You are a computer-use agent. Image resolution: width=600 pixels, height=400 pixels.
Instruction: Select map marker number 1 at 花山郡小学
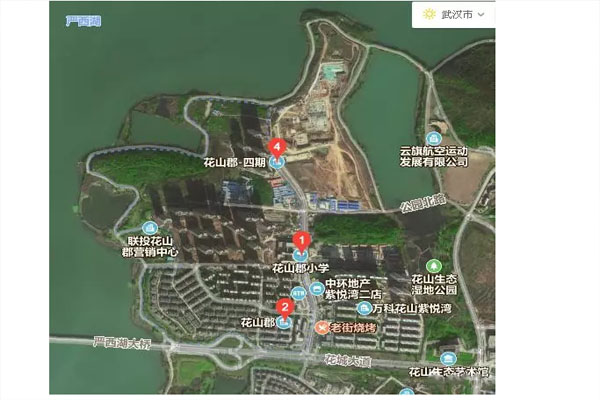point(300,241)
